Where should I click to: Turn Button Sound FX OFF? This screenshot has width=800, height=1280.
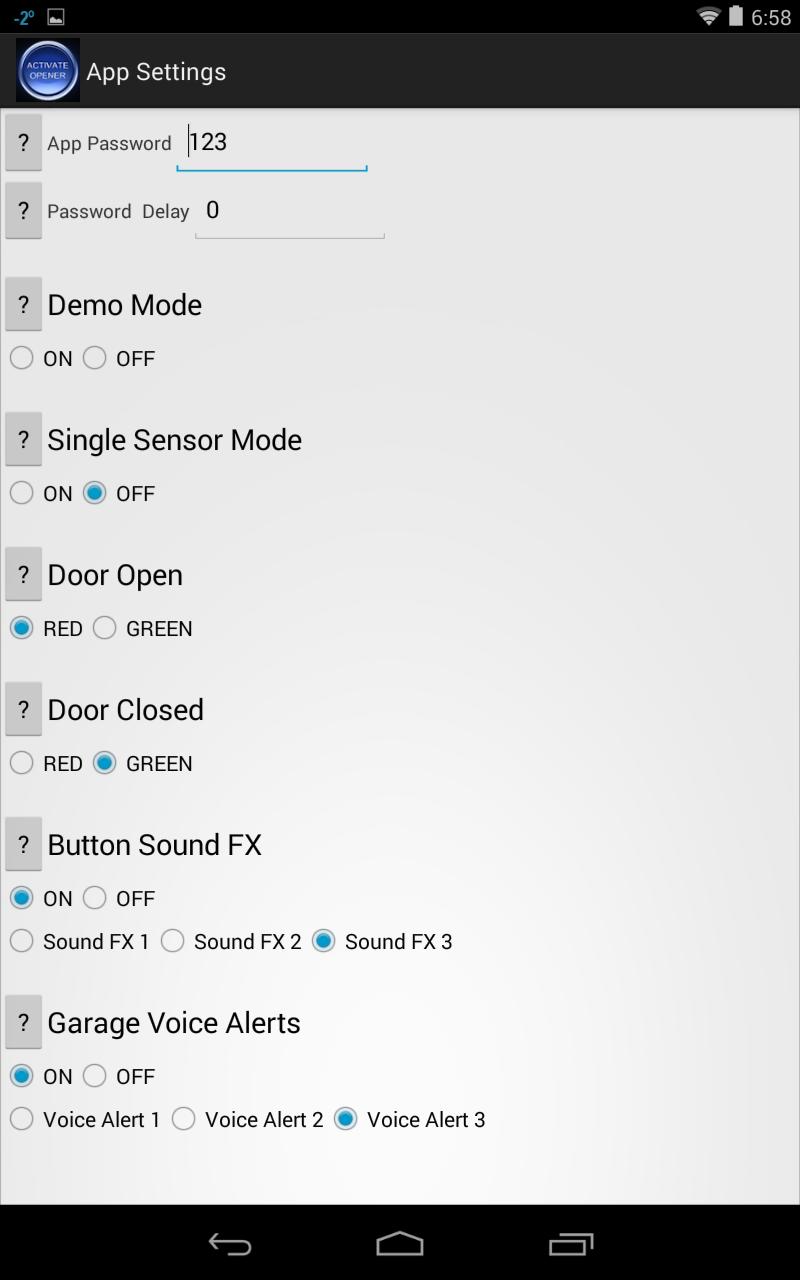pos(95,898)
